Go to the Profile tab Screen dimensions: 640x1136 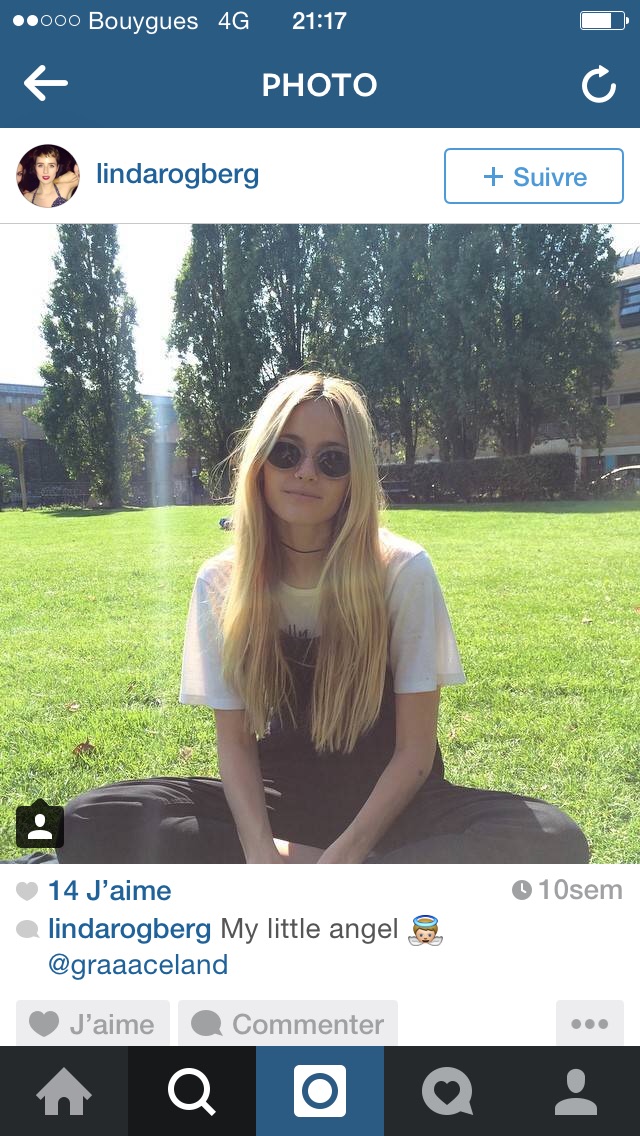576,1091
